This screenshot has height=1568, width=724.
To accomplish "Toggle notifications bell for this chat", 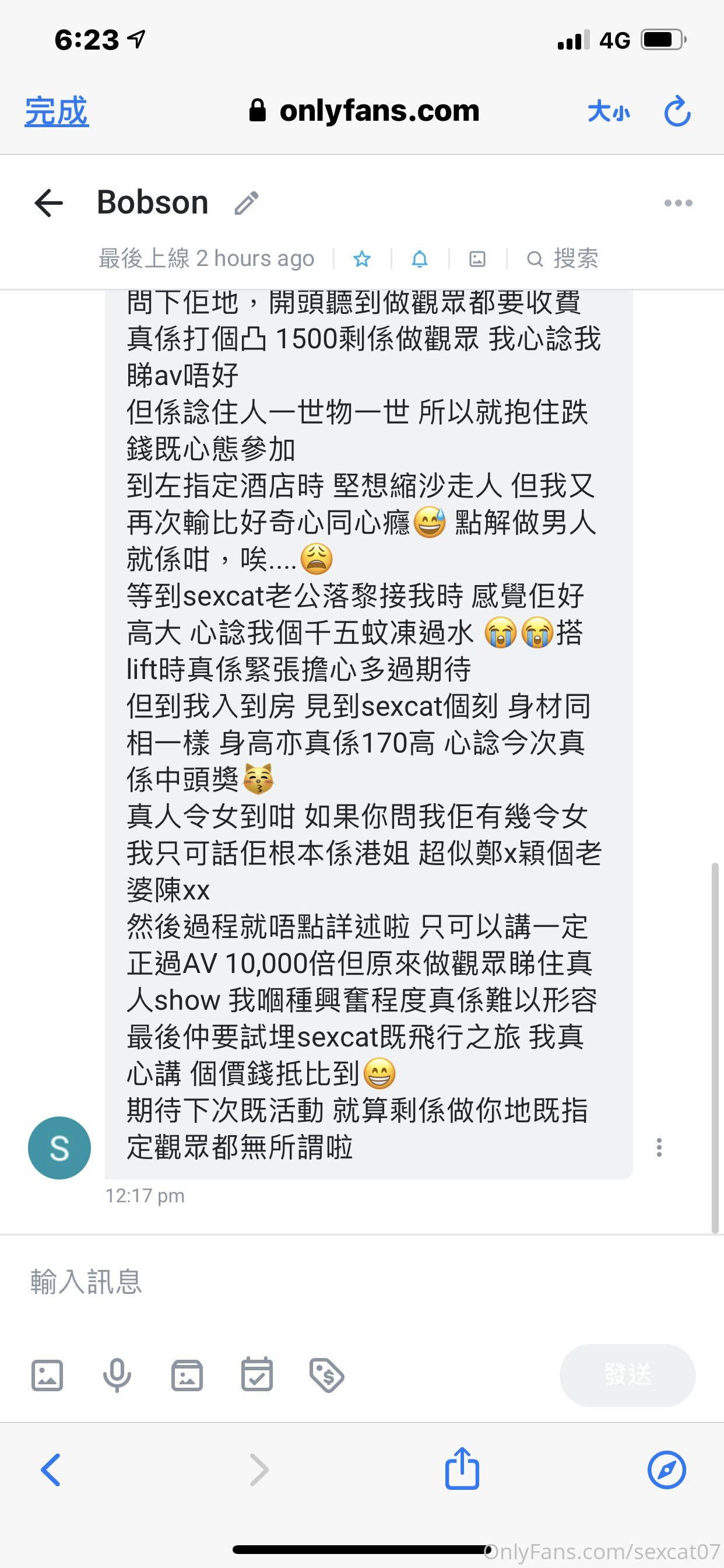I will pos(420,260).
